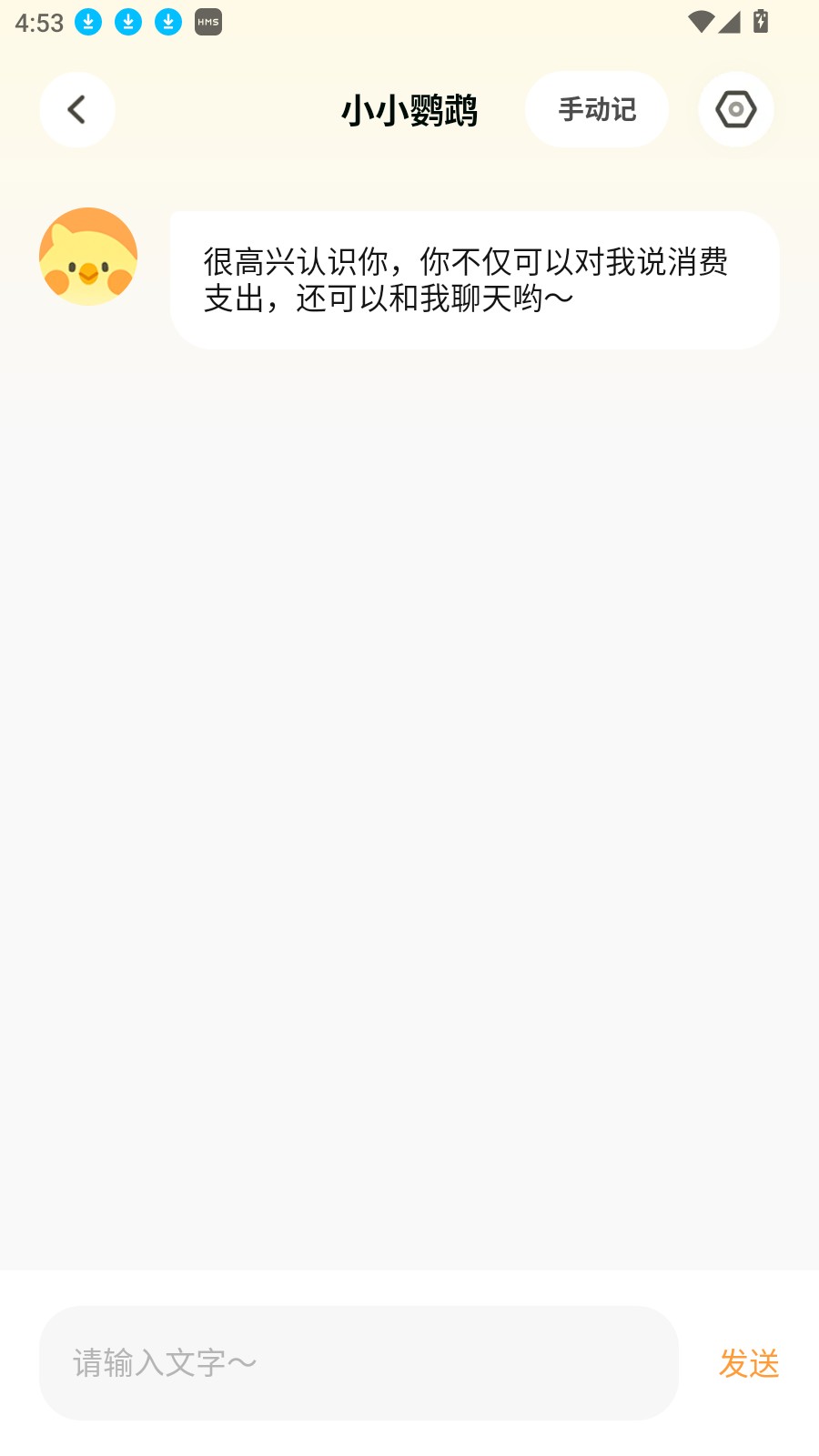Go back using the arrow button
819x1456 pixels.
77,110
